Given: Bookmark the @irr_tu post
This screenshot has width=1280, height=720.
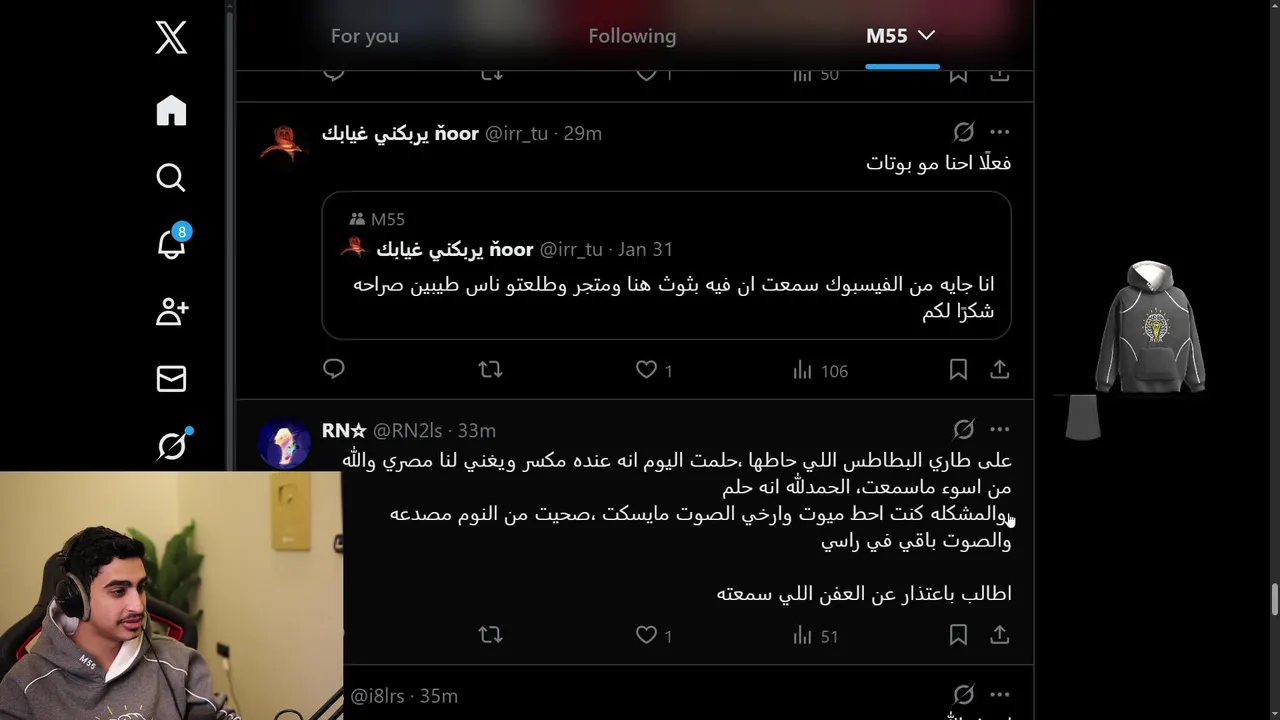Looking at the screenshot, I should (958, 370).
